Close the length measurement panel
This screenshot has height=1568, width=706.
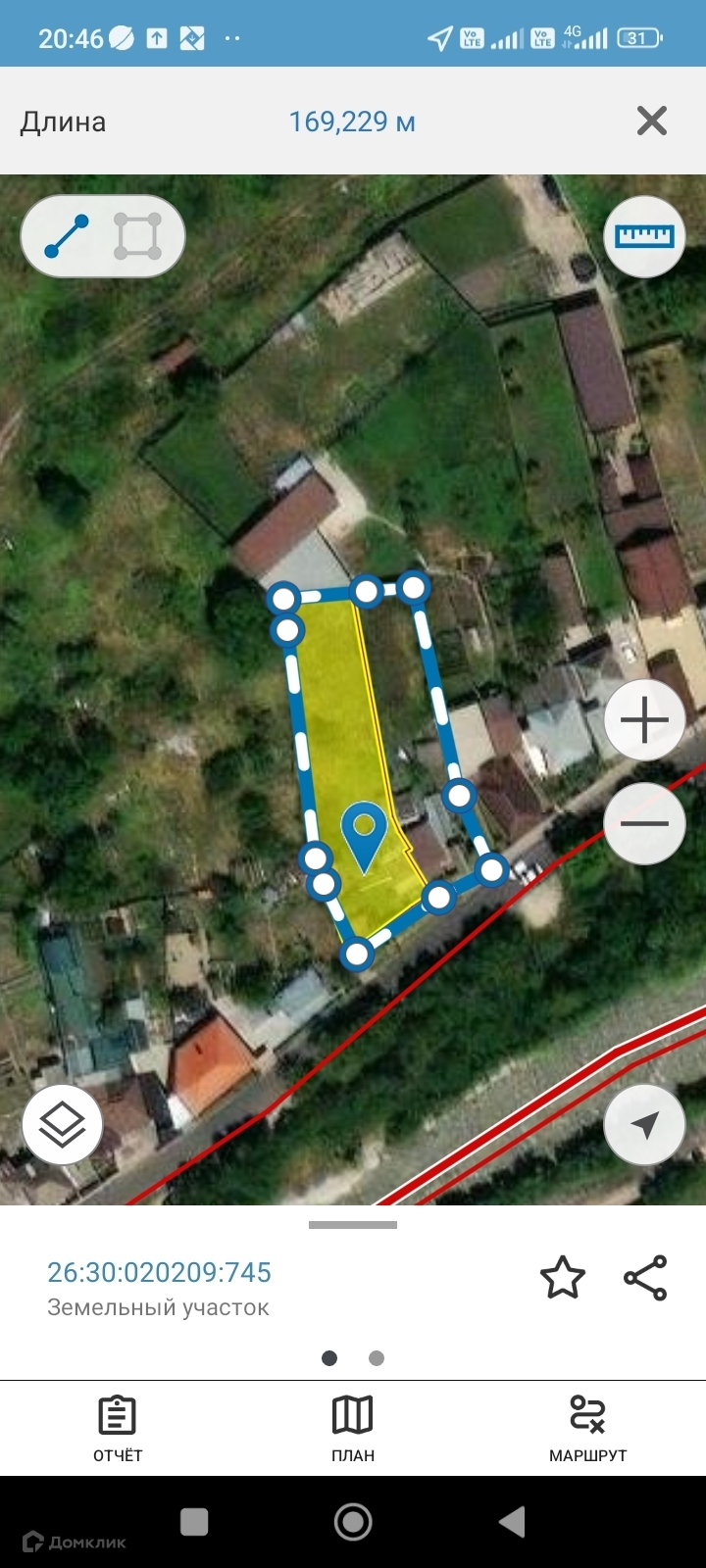(x=651, y=121)
